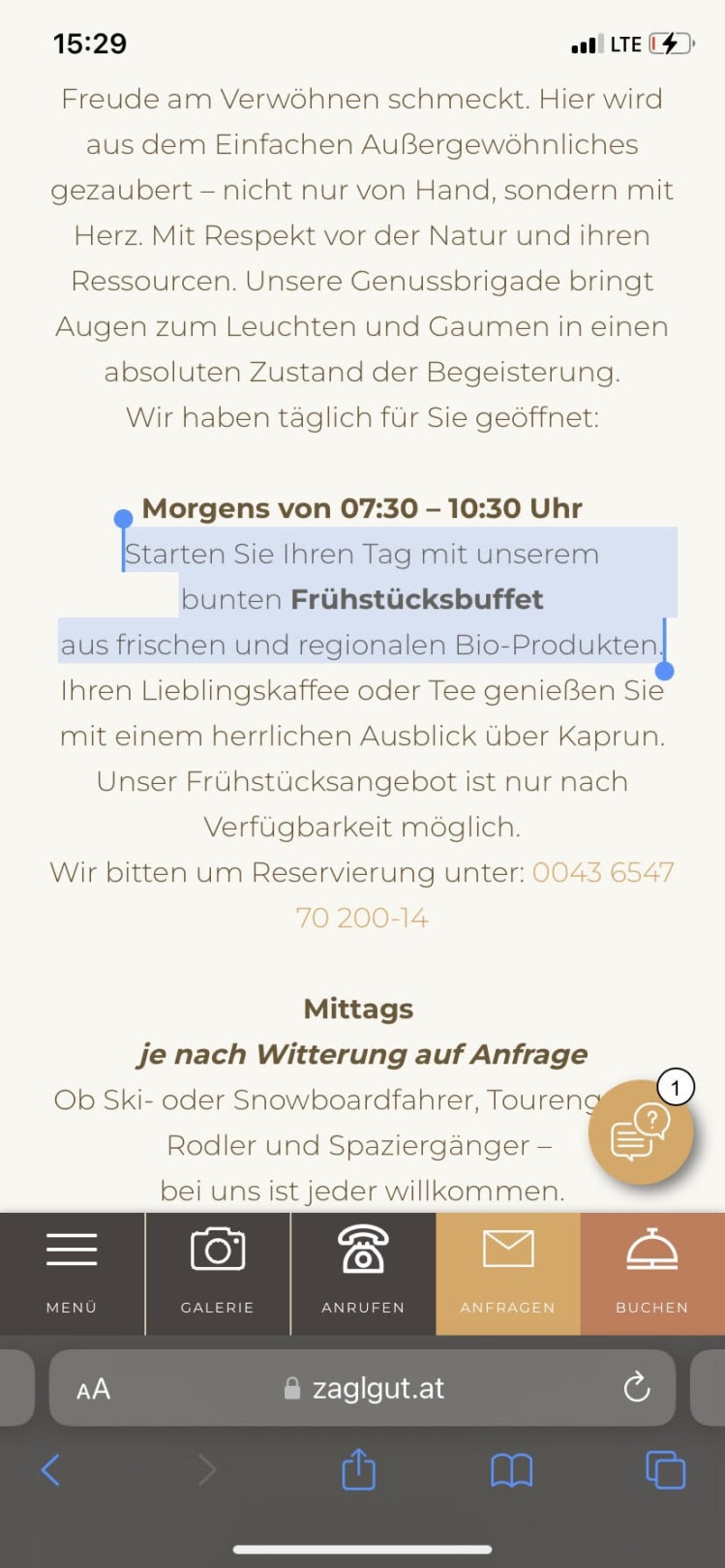
Task: Open the Anfragen inquiry form
Action: click(x=508, y=1272)
